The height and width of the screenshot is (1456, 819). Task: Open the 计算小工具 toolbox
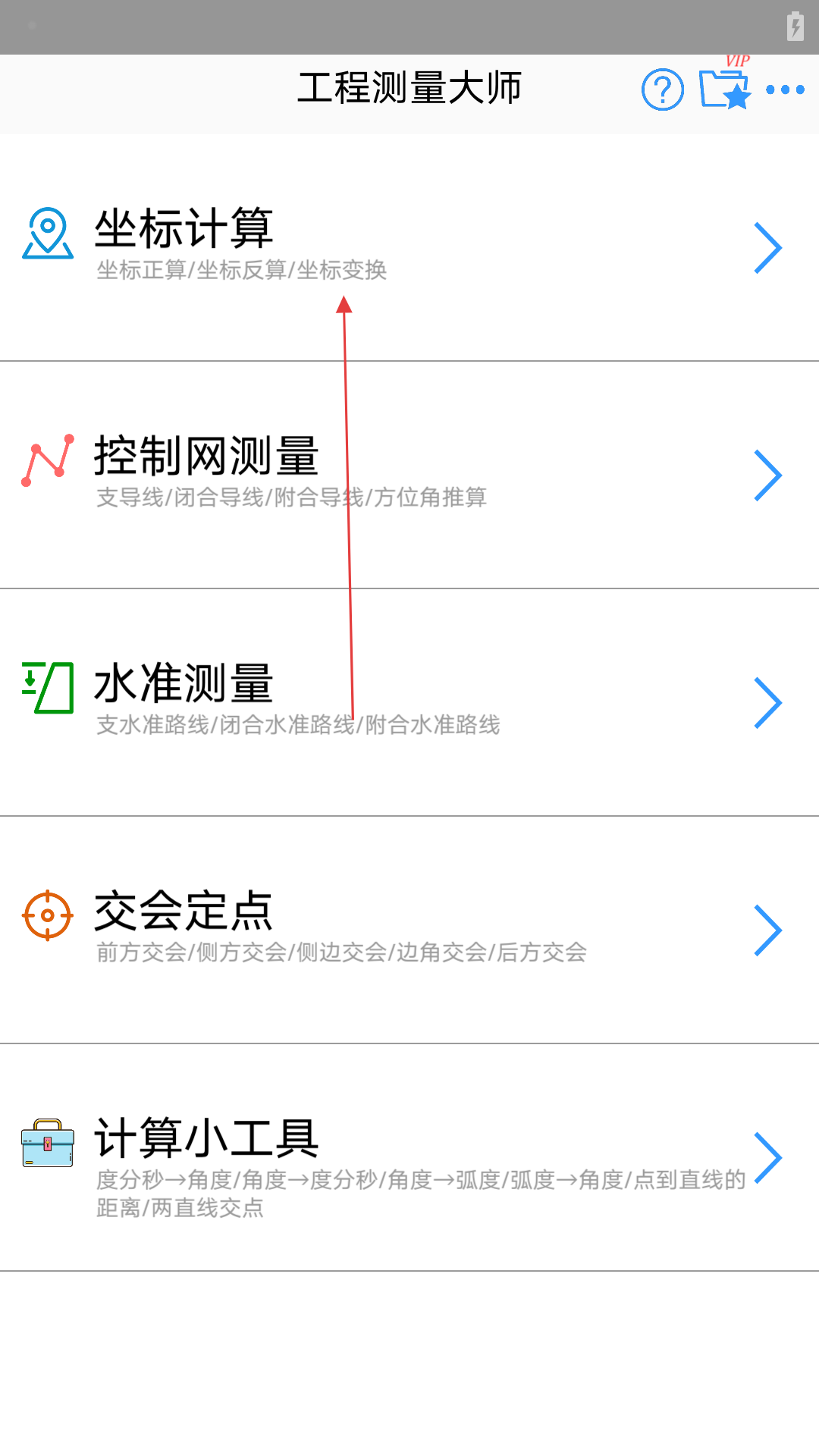pyautogui.click(x=409, y=1157)
